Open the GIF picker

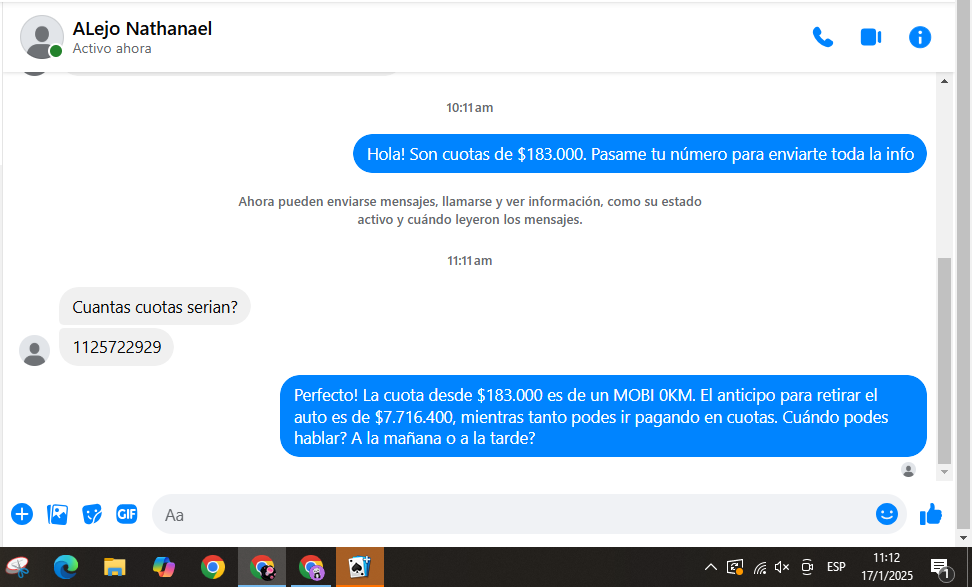(126, 514)
